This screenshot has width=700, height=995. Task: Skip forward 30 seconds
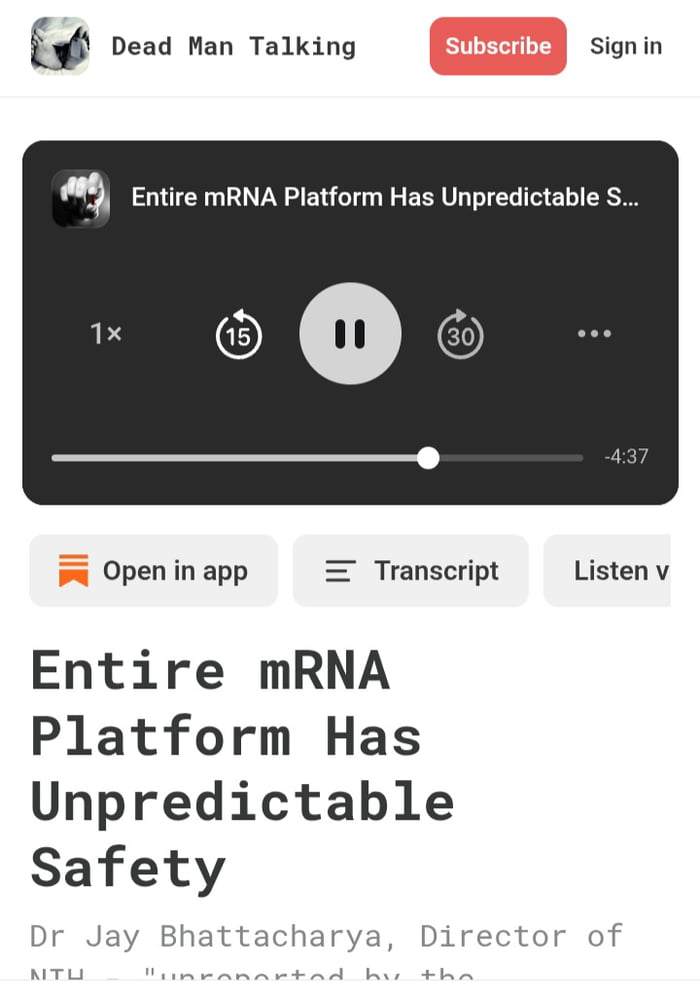click(x=460, y=335)
